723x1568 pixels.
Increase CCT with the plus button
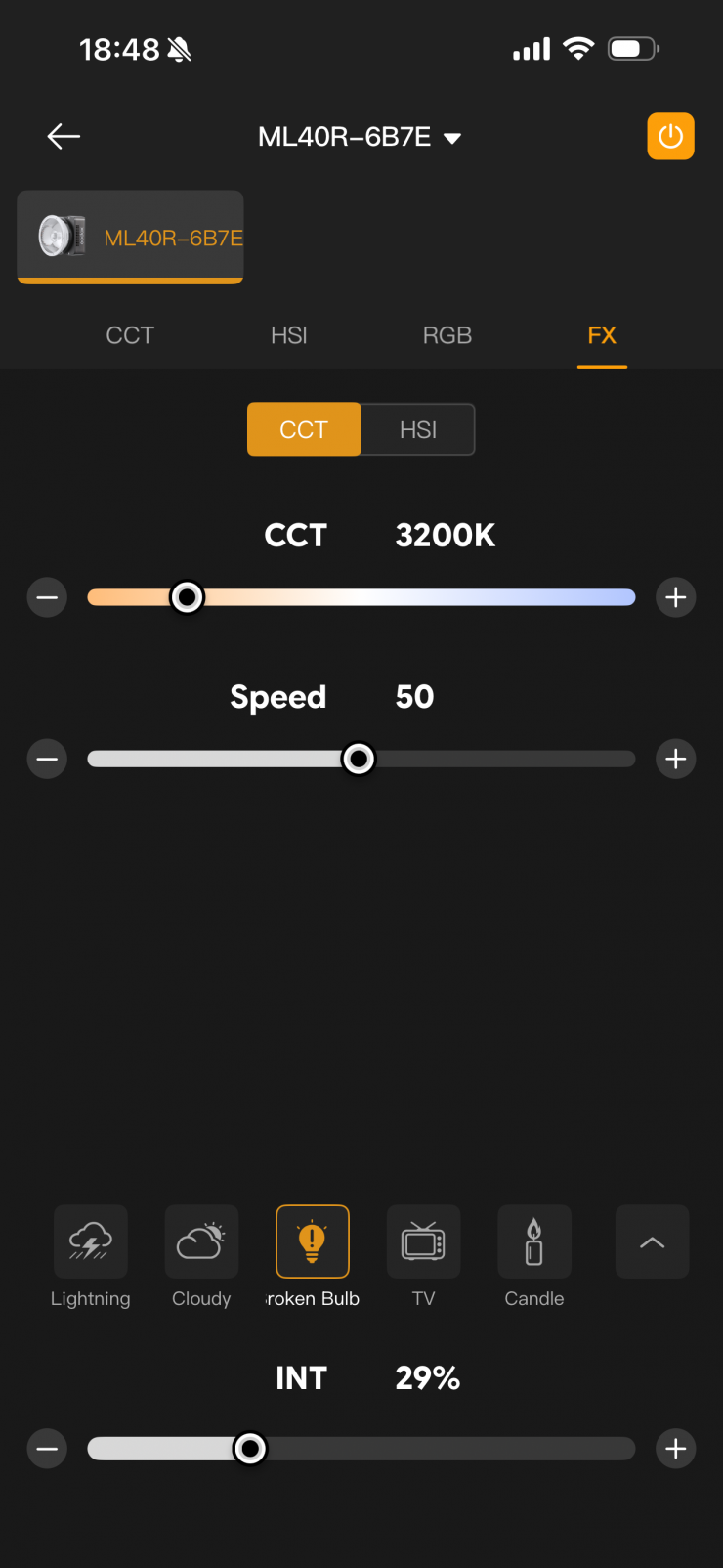coord(676,597)
